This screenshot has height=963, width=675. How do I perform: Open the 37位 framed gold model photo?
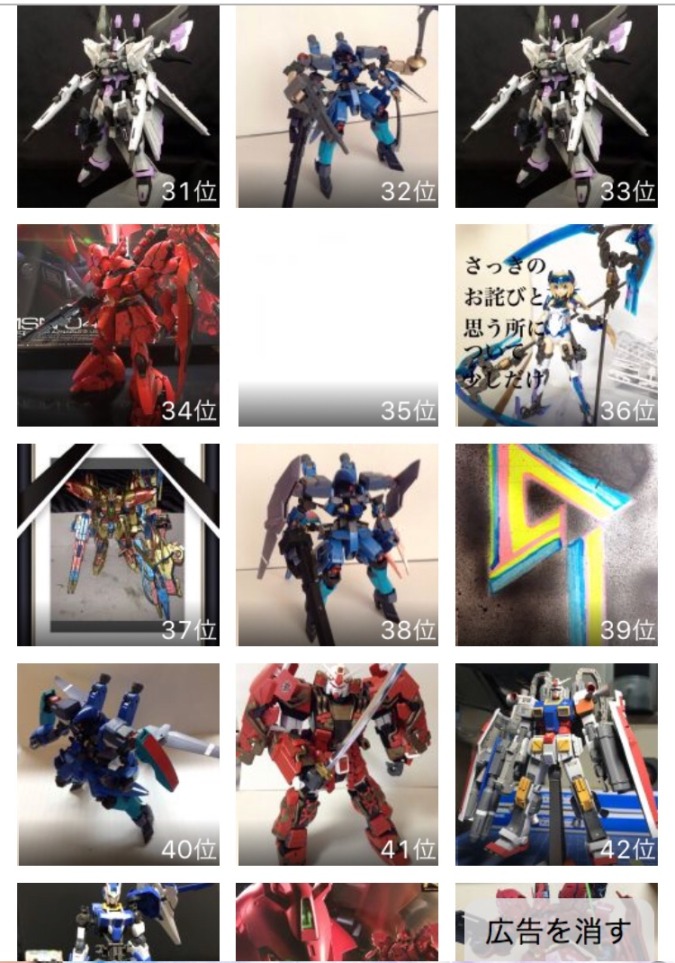118,545
